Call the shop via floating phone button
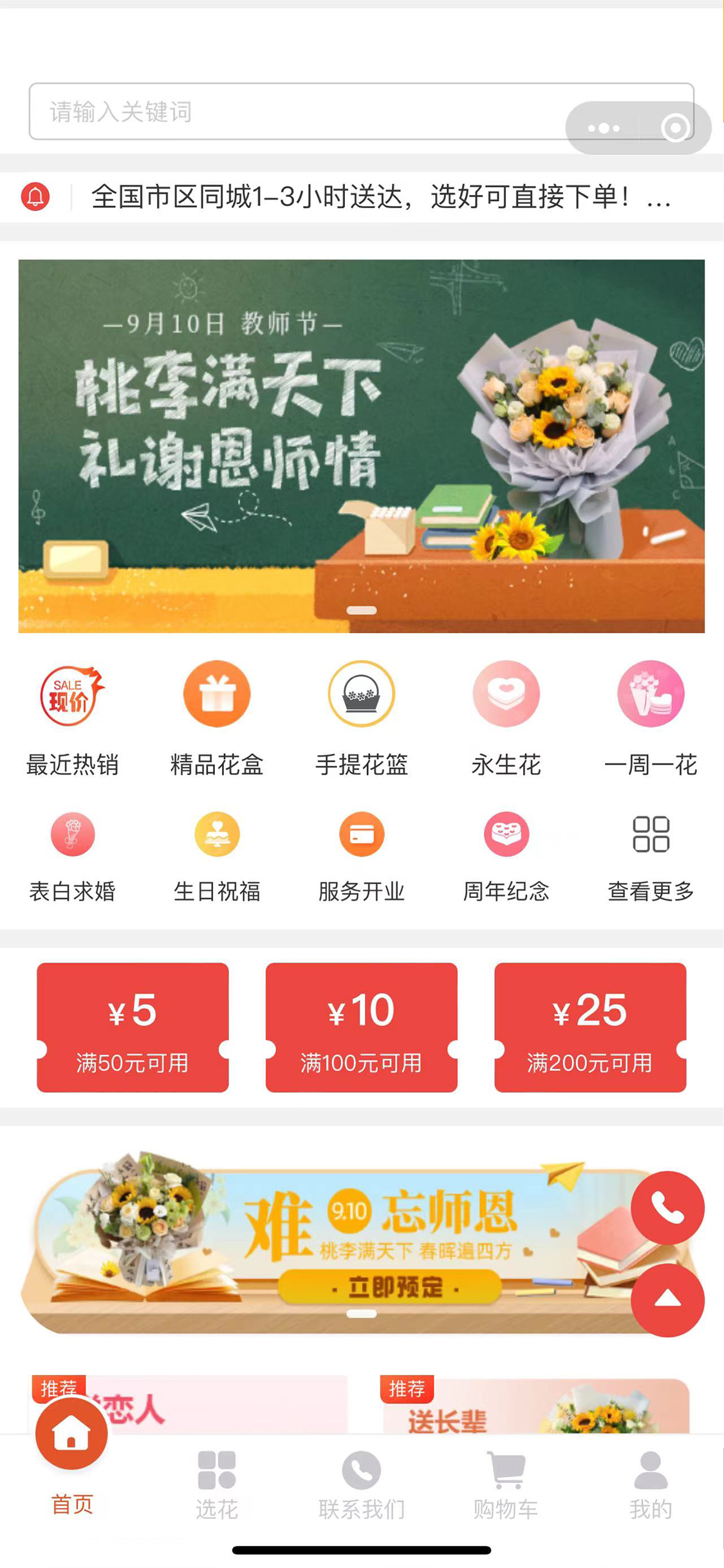Image resolution: width=724 pixels, height=1568 pixels. coord(667,1208)
